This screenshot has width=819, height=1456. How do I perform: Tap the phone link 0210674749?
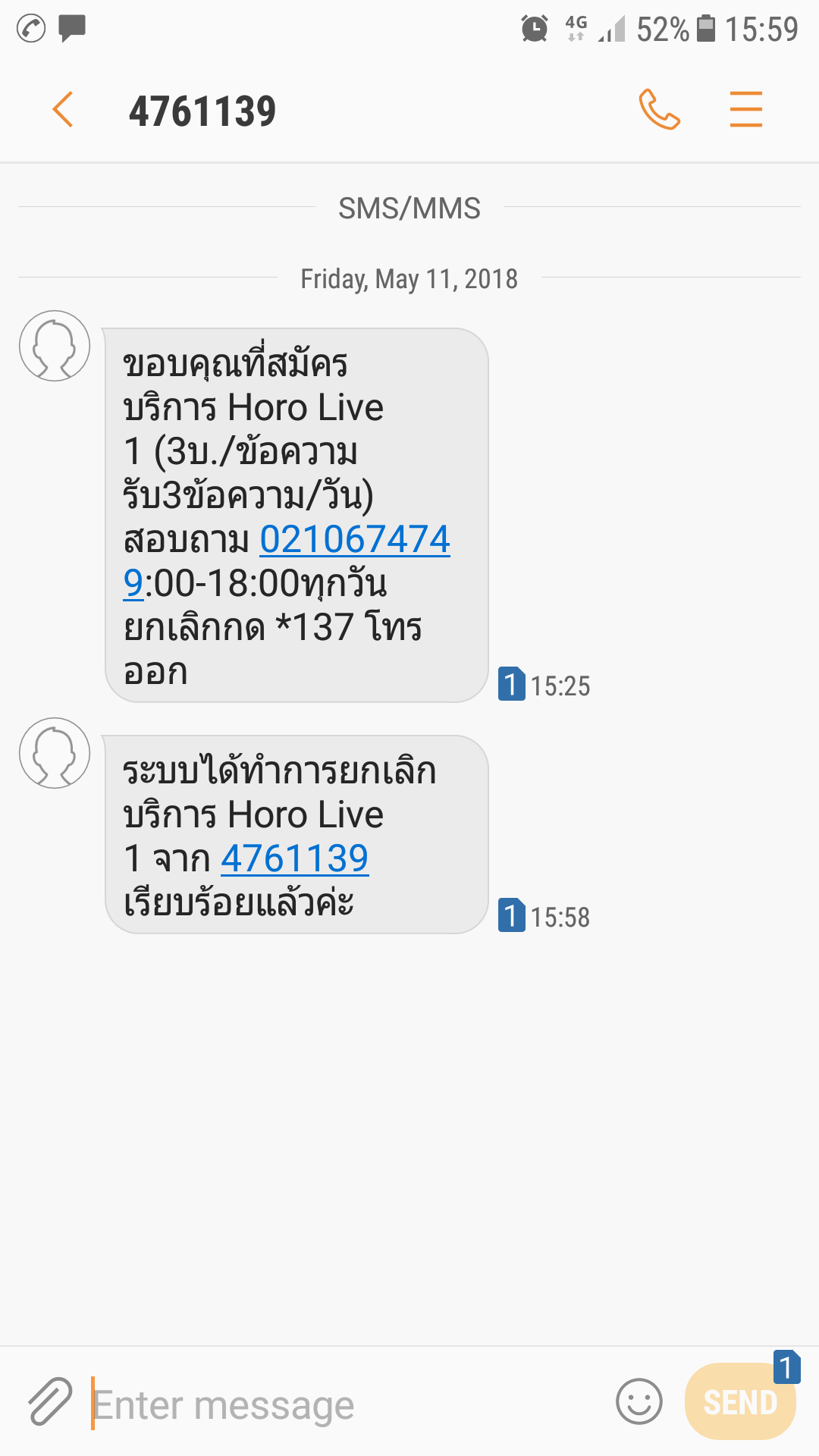click(355, 540)
